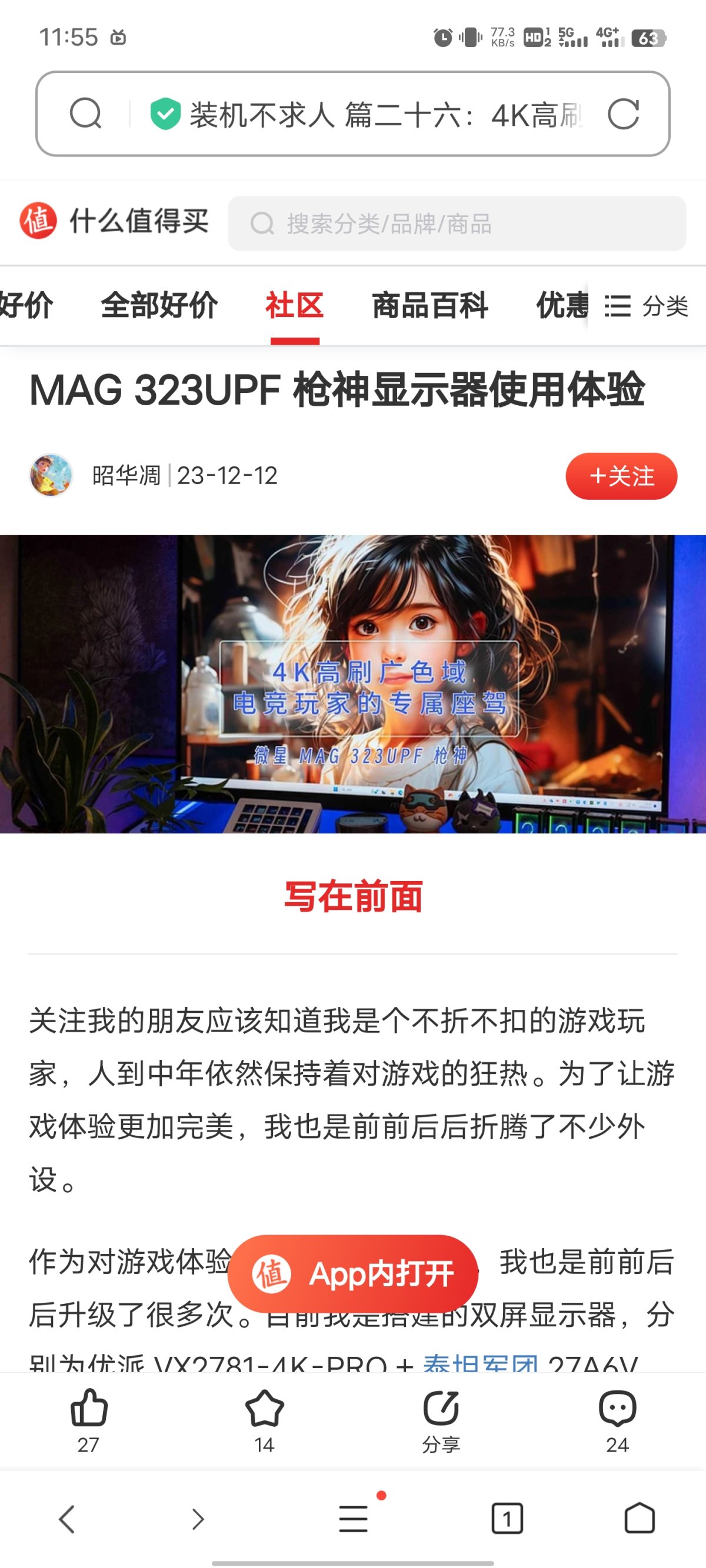Reload the page with the refresh icon
Image resolution: width=706 pixels, height=1568 pixels.
pyautogui.click(x=622, y=114)
